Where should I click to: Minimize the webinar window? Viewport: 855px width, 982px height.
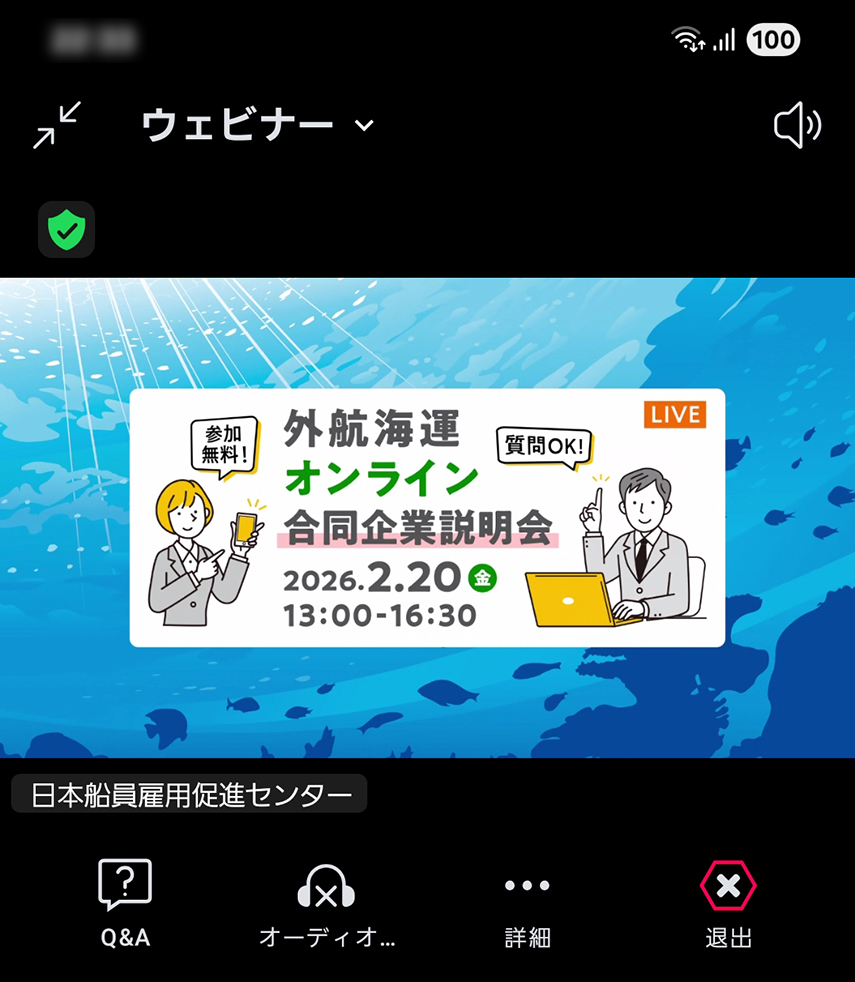click(57, 125)
